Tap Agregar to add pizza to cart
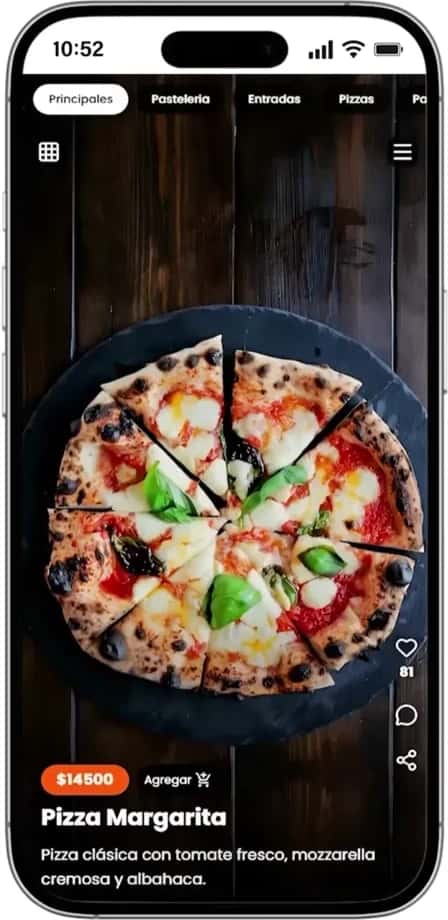This screenshot has width=448, height=920. coord(177,780)
